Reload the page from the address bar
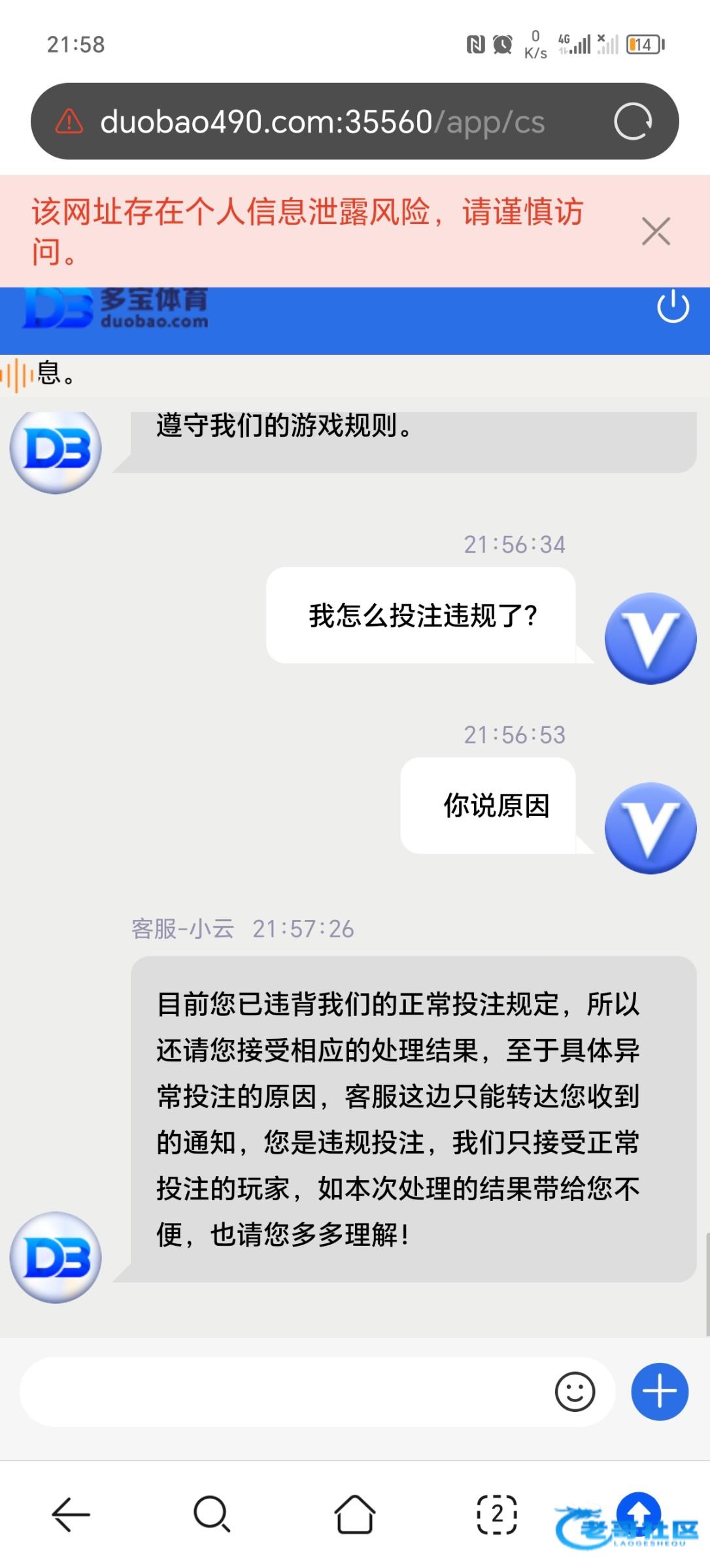The image size is (710, 1568). tap(633, 122)
